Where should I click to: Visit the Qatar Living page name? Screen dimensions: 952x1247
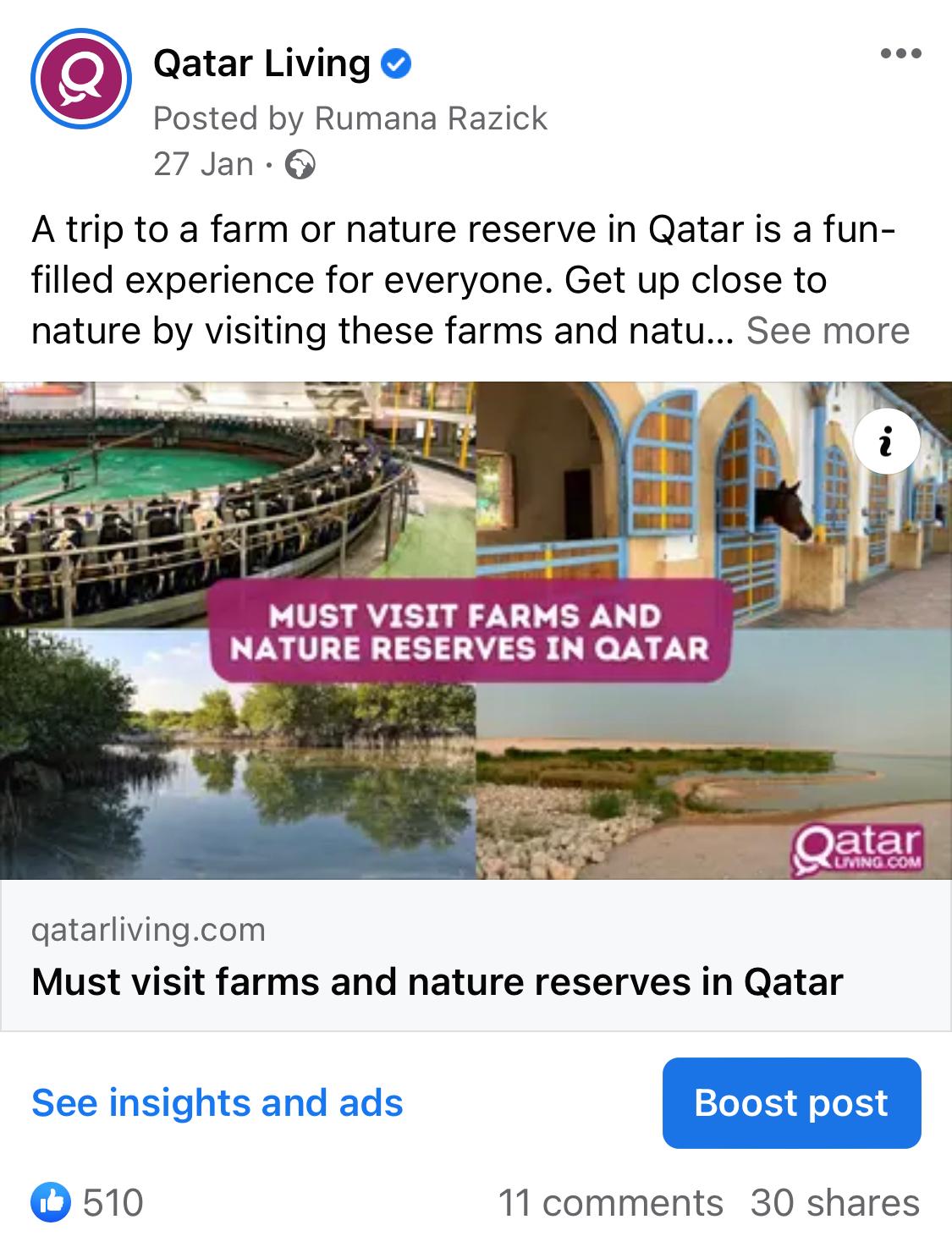[261, 63]
